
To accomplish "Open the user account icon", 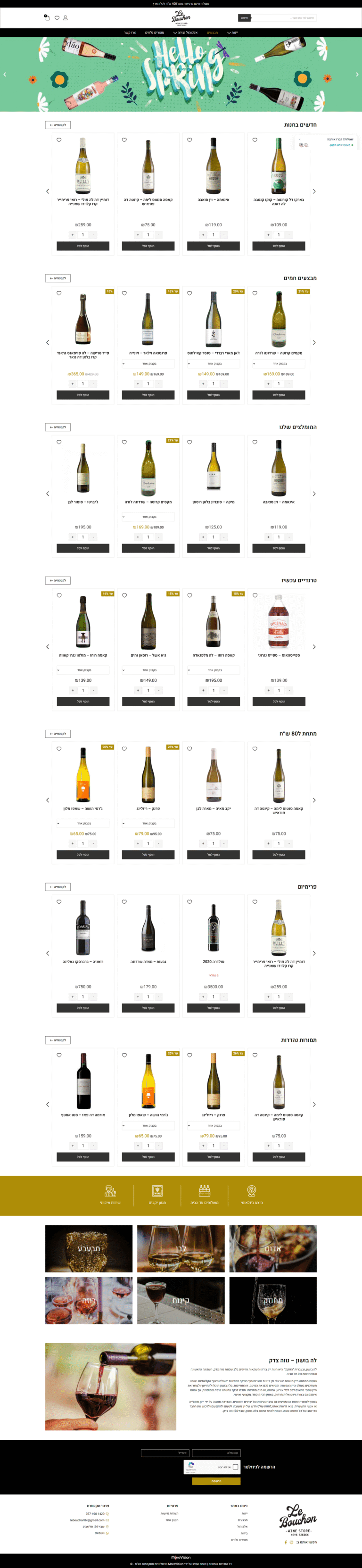I will click(66, 17).
